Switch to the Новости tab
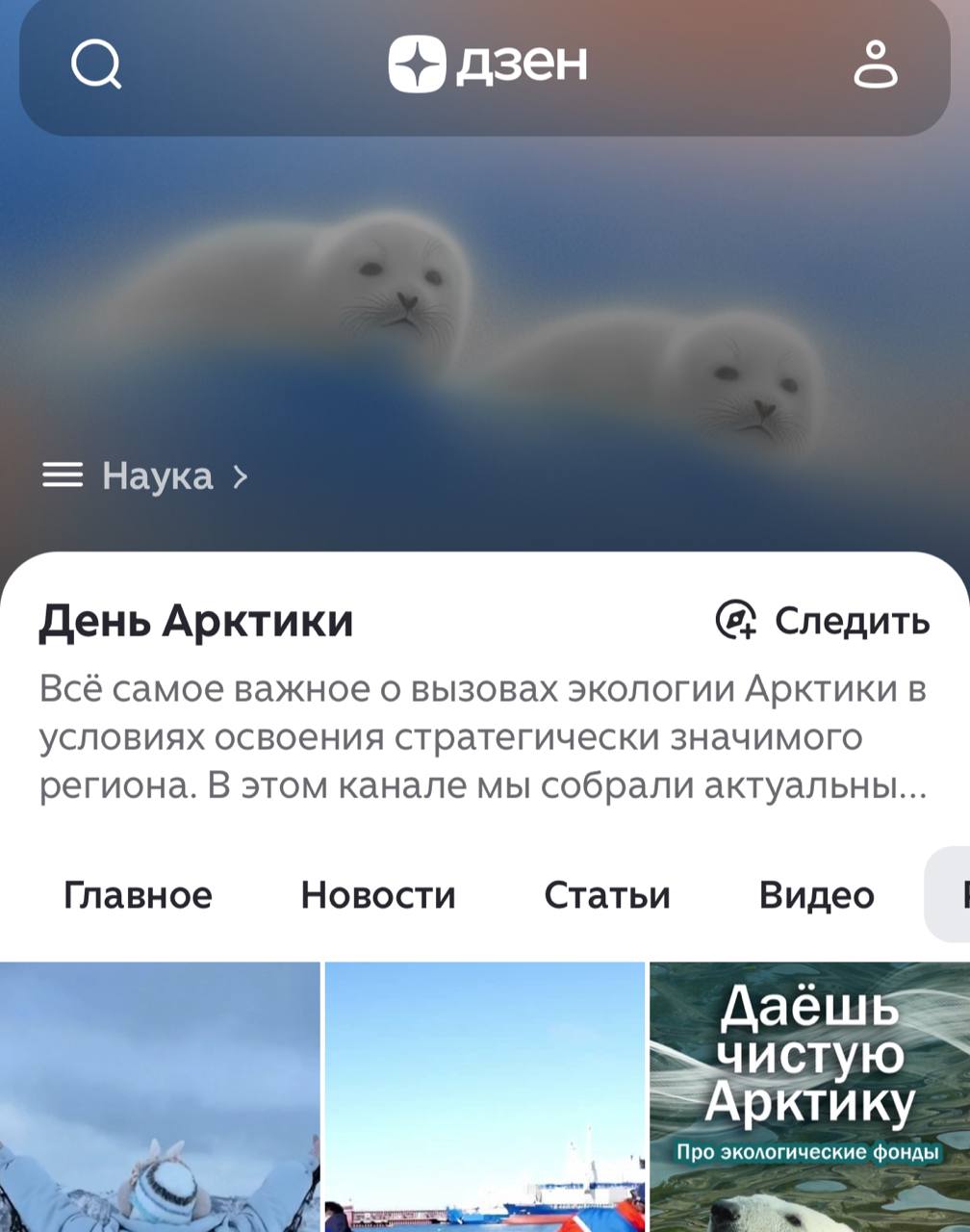Screen dimensions: 970x1232 (x=378, y=895)
